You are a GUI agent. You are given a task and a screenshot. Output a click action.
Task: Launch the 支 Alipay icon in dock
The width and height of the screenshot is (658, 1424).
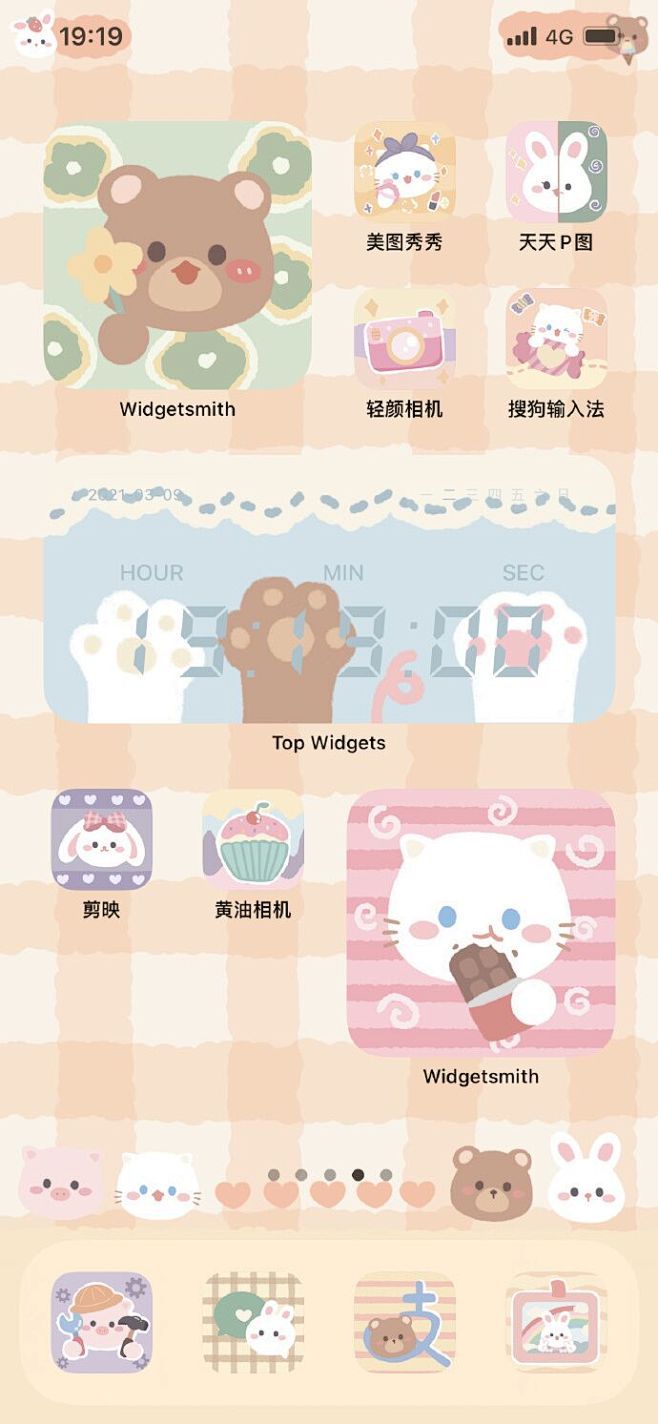coord(405,1321)
